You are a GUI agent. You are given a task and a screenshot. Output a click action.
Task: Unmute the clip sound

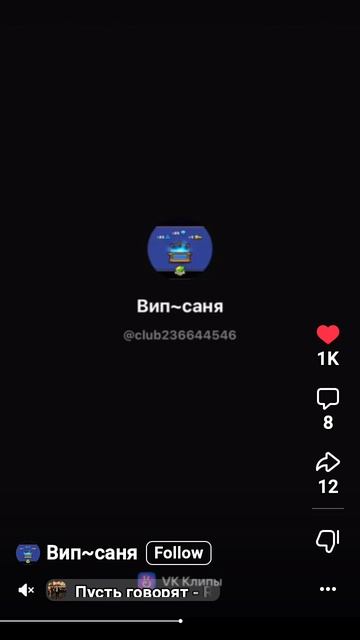[x=27, y=590]
